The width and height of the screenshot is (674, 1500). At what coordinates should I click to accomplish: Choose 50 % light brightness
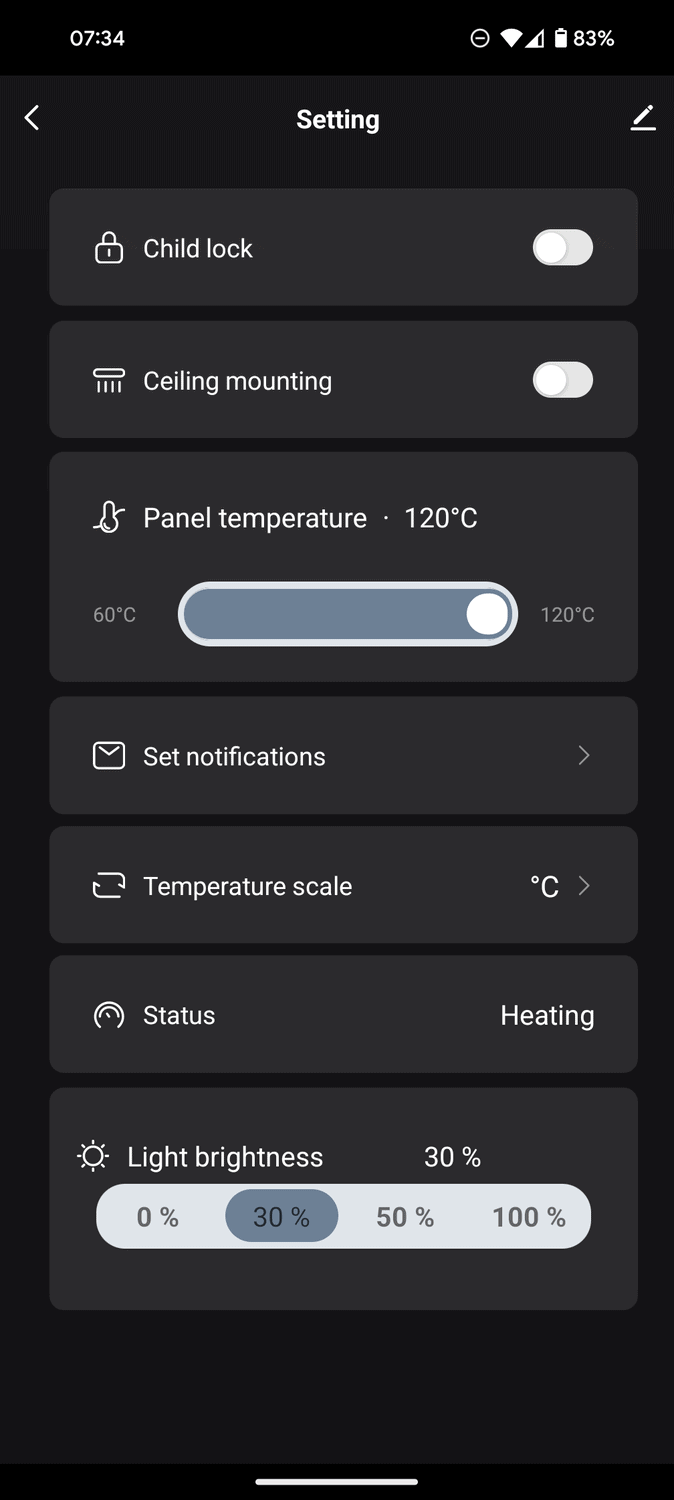[x=405, y=1217]
